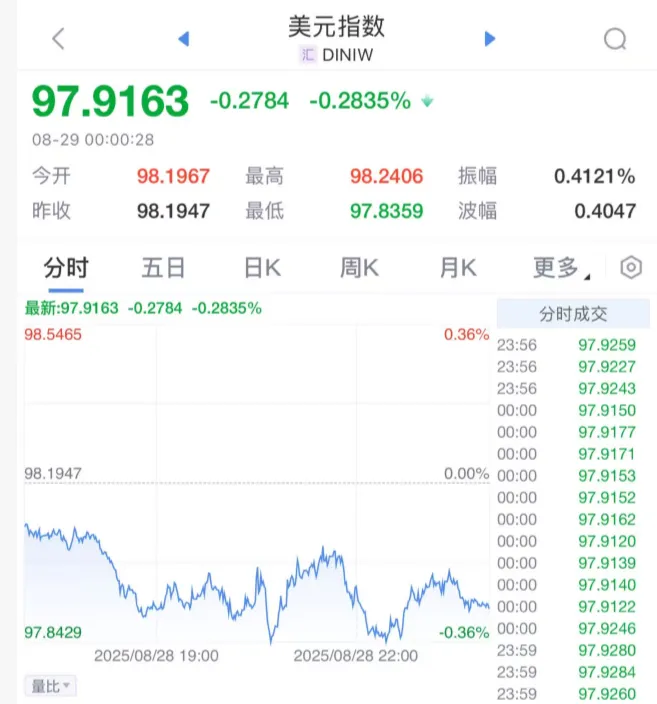This screenshot has height=704, width=657.
Task: Switch to the 月K tab
Action: (x=458, y=268)
